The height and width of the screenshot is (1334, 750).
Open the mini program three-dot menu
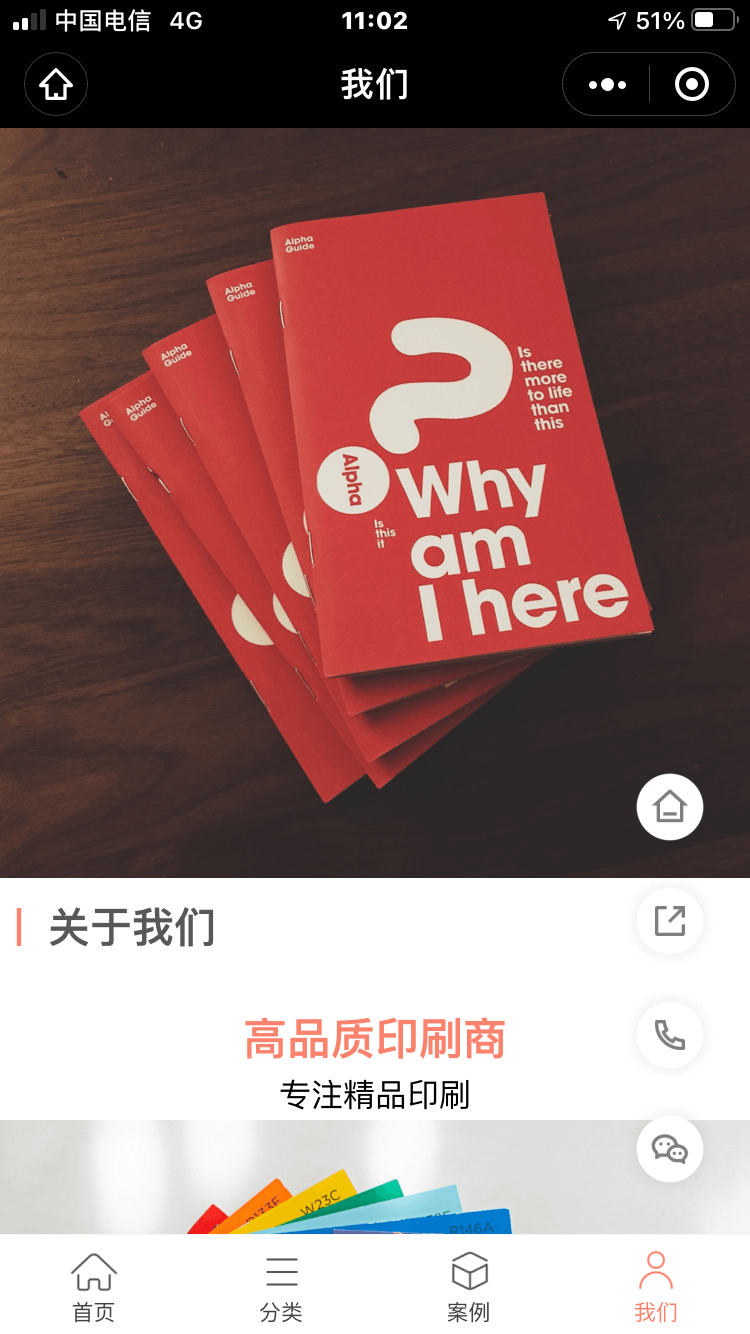[x=607, y=85]
